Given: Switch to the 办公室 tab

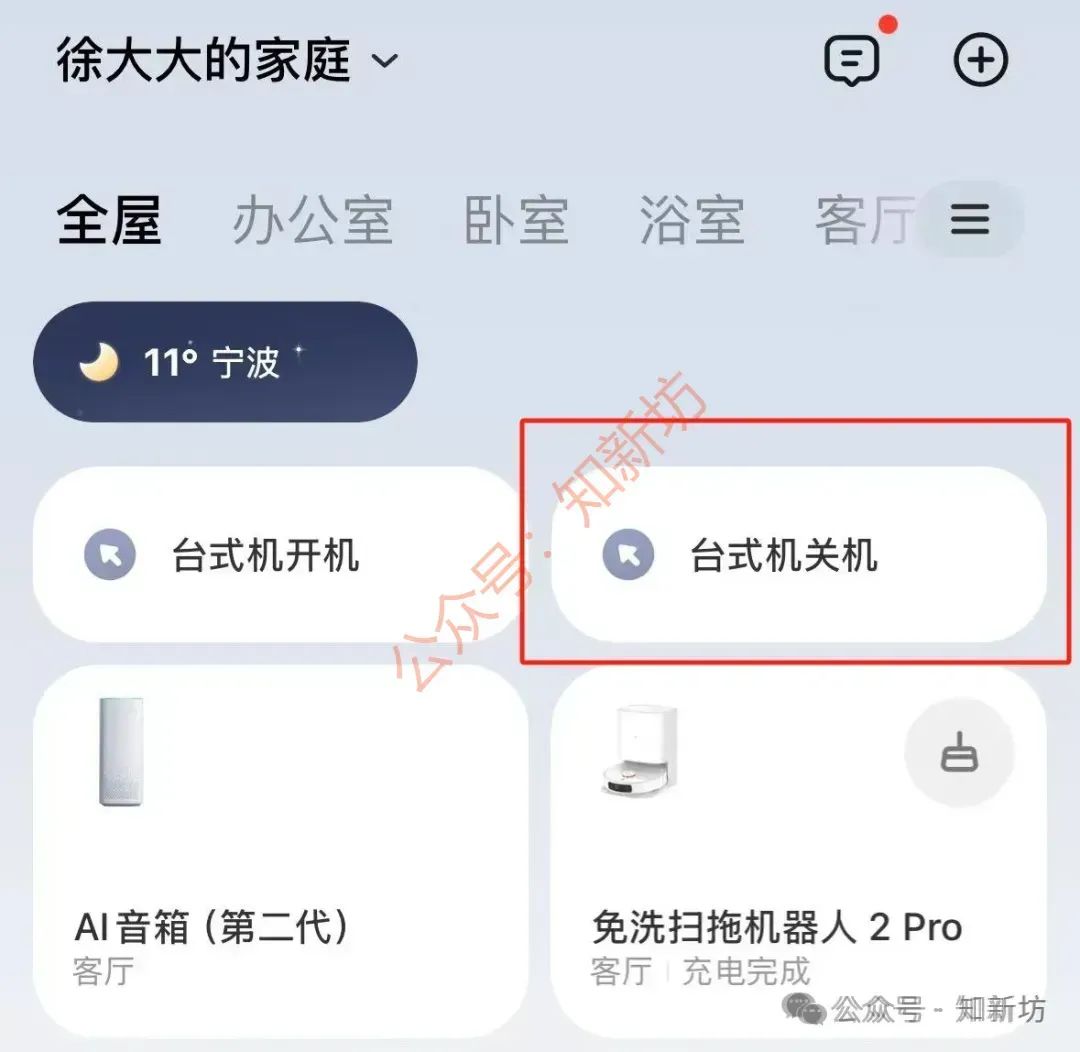Looking at the screenshot, I should coord(313,220).
